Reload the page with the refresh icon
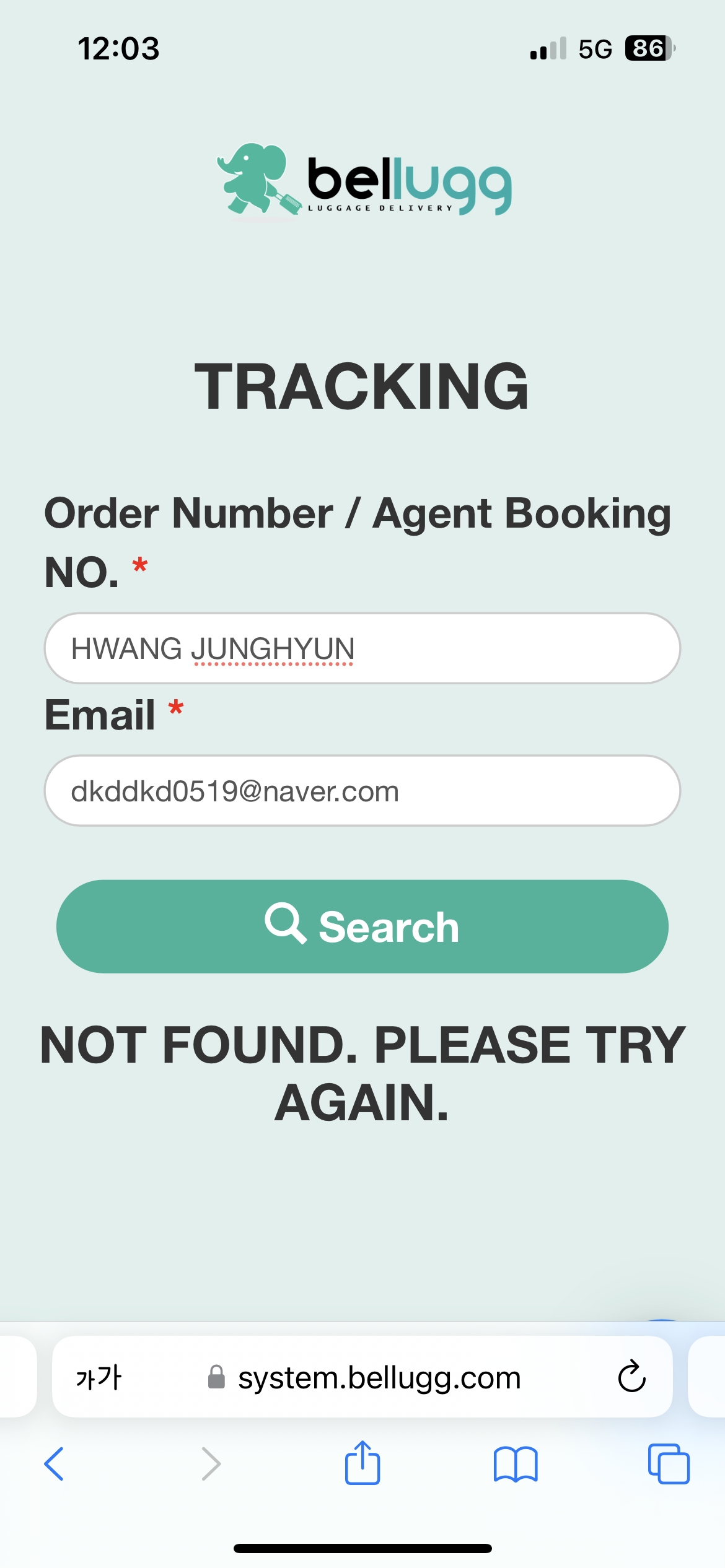 (631, 1377)
